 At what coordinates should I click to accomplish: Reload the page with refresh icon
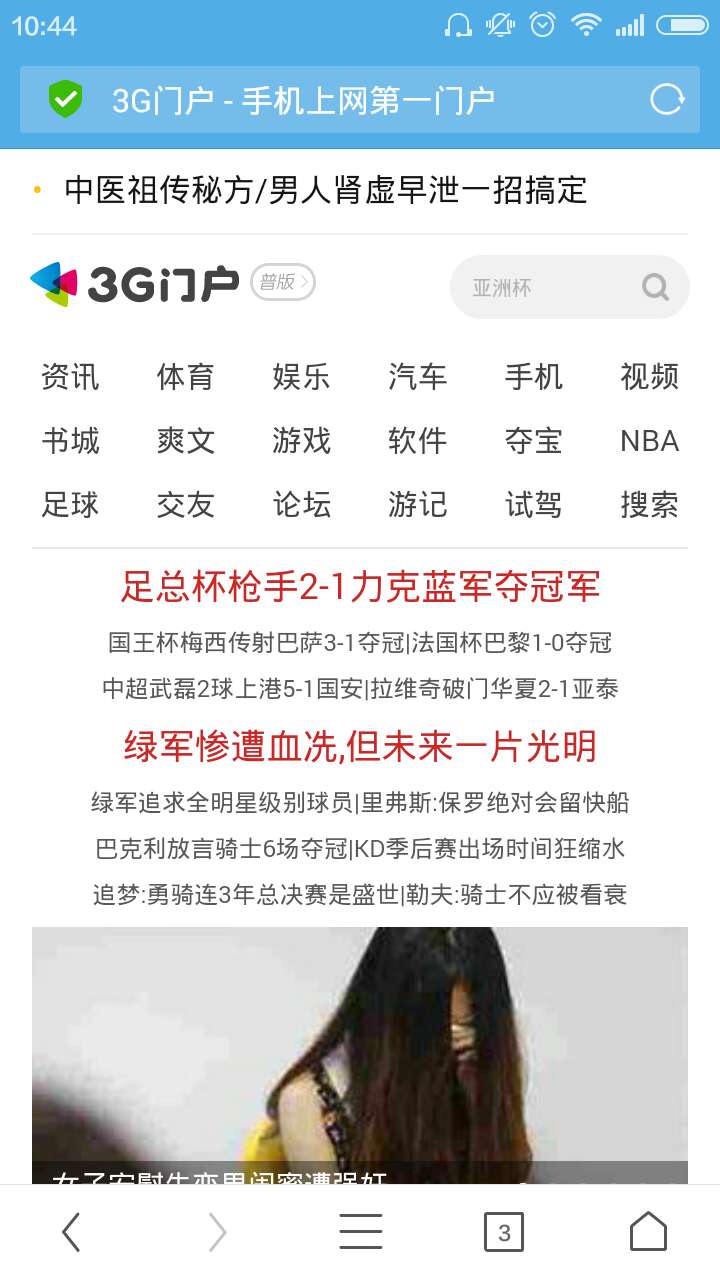coord(667,99)
